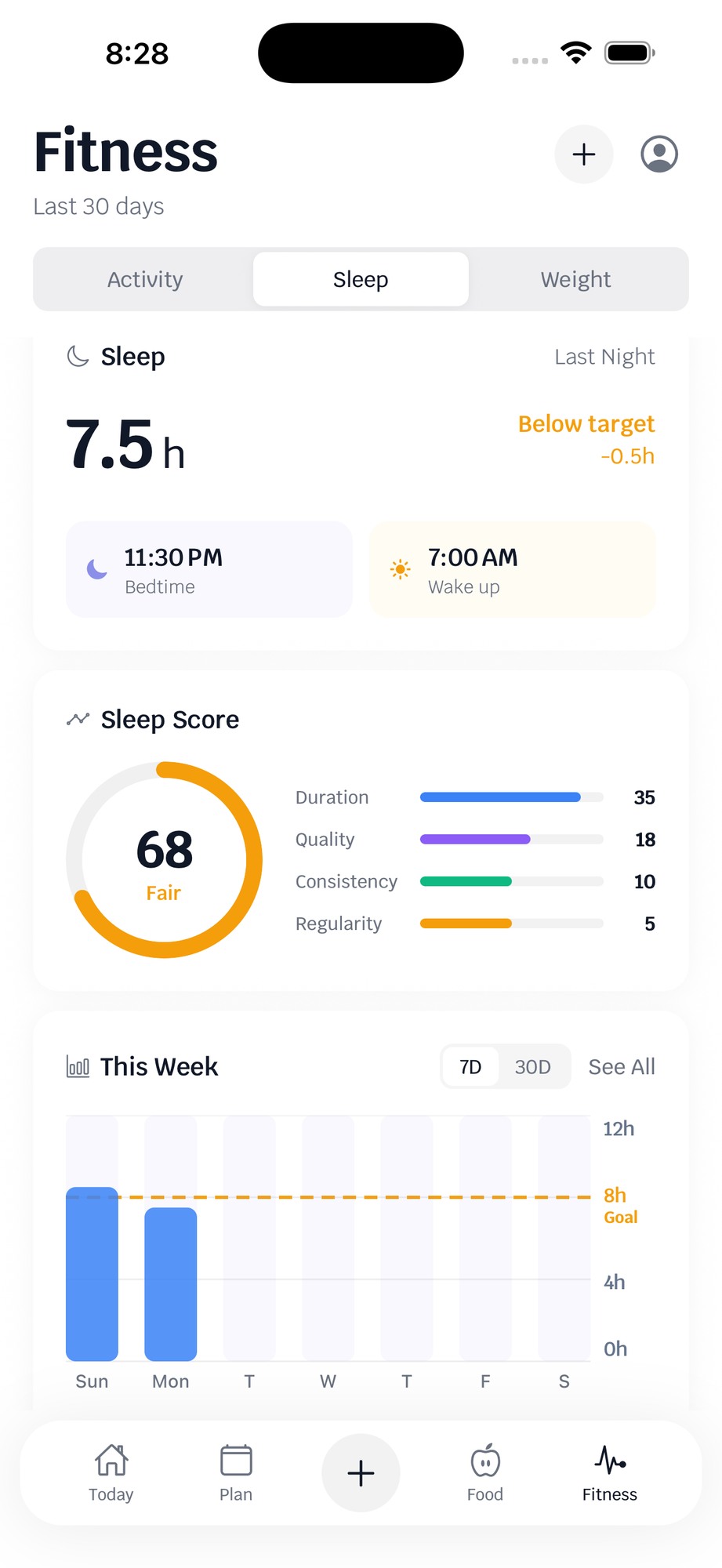Tap the Sleep Score trend line icon
The height and width of the screenshot is (1568, 722).
pyautogui.click(x=78, y=718)
